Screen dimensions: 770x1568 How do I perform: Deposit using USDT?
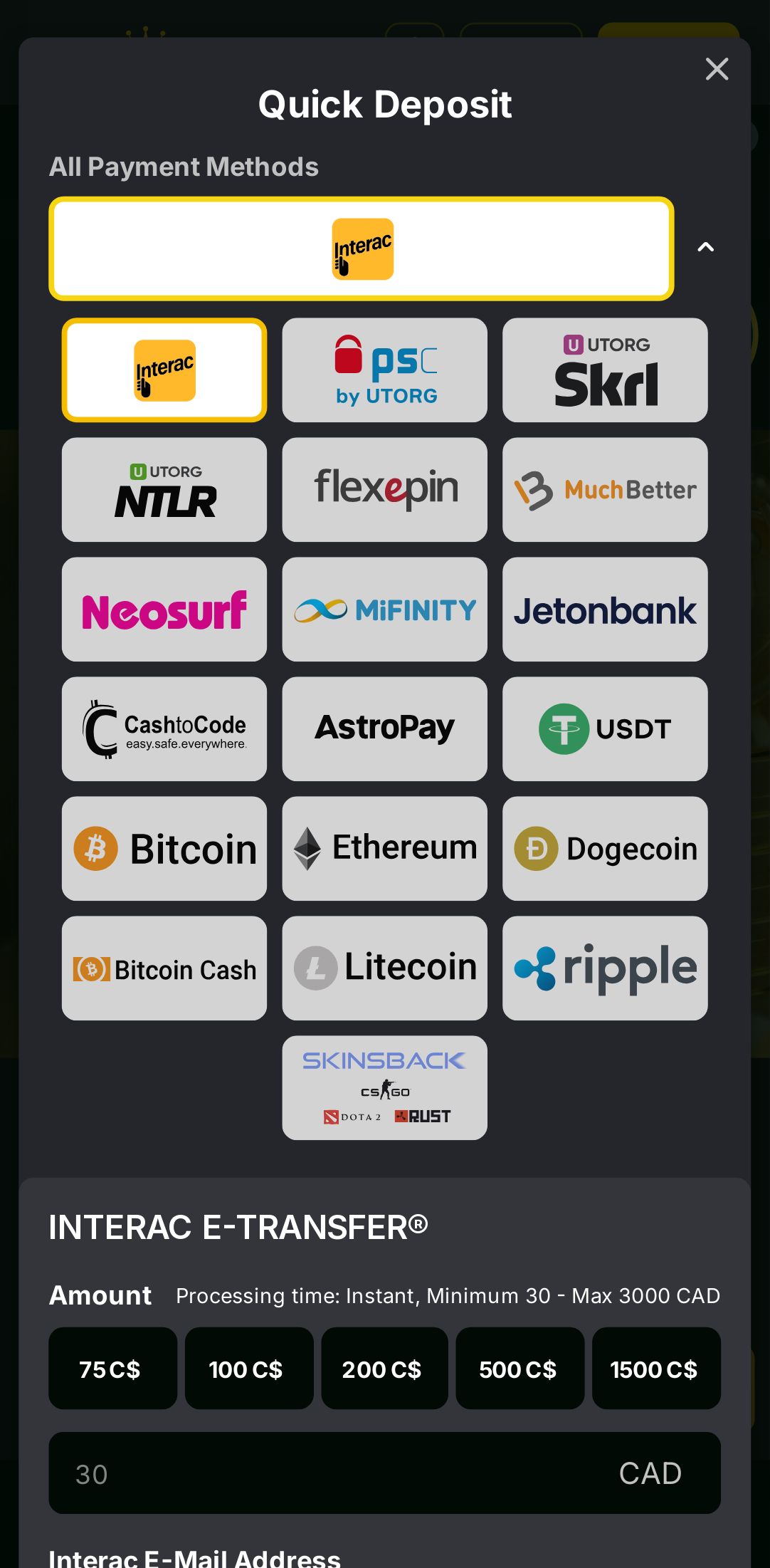[x=605, y=729]
